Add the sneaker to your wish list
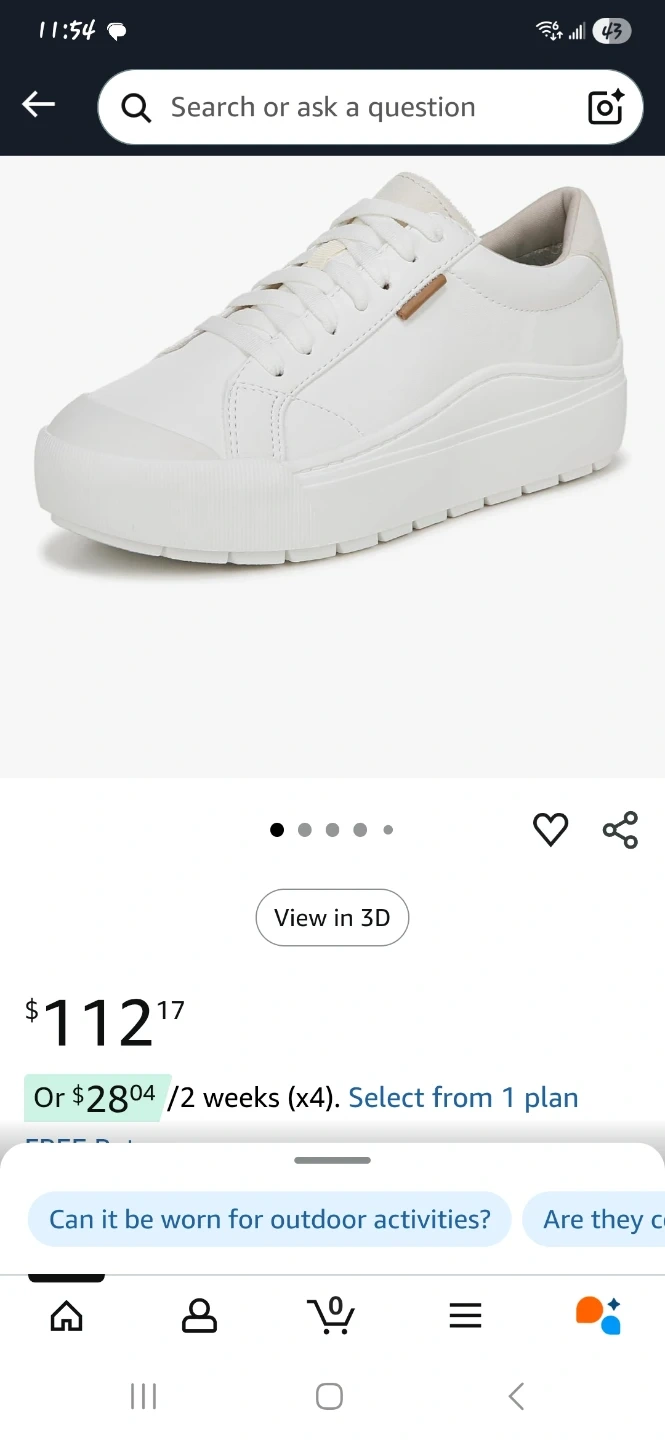 pyautogui.click(x=550, y=829)
